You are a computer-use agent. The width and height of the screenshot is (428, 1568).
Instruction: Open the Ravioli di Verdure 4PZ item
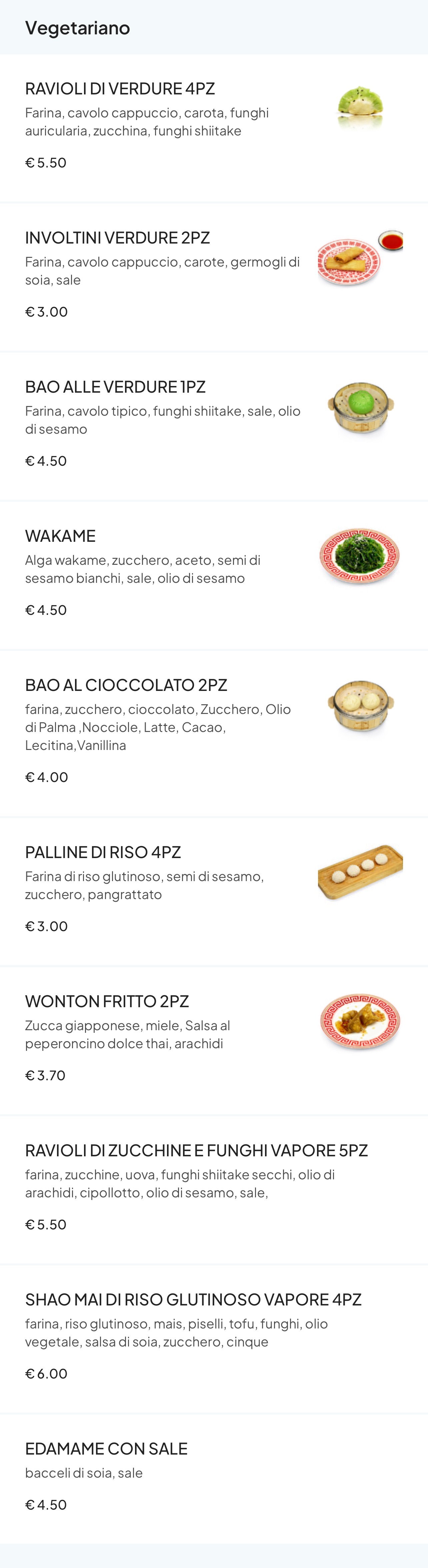click(x=120, y=89)
